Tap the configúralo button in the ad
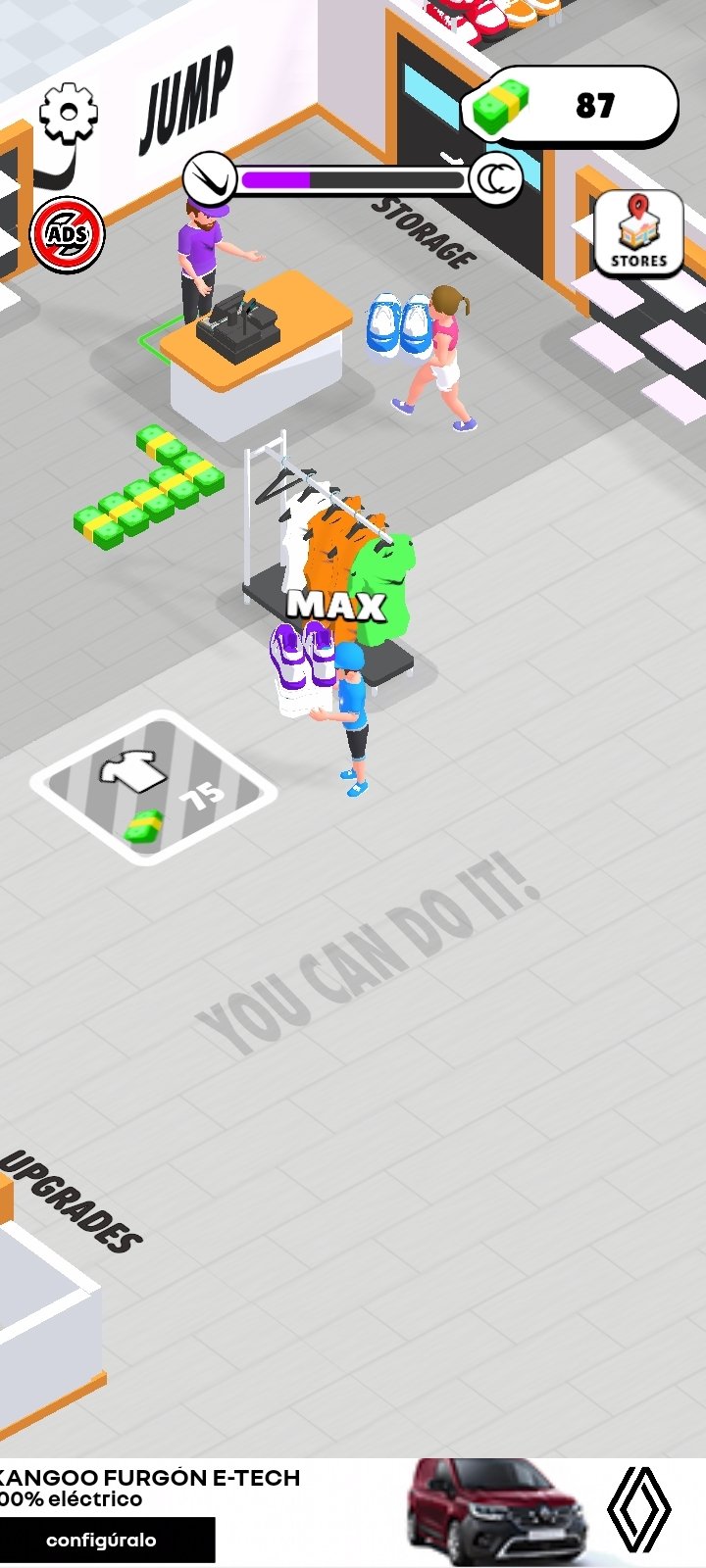The image size is (706, 1568). tap(102, 1540)
